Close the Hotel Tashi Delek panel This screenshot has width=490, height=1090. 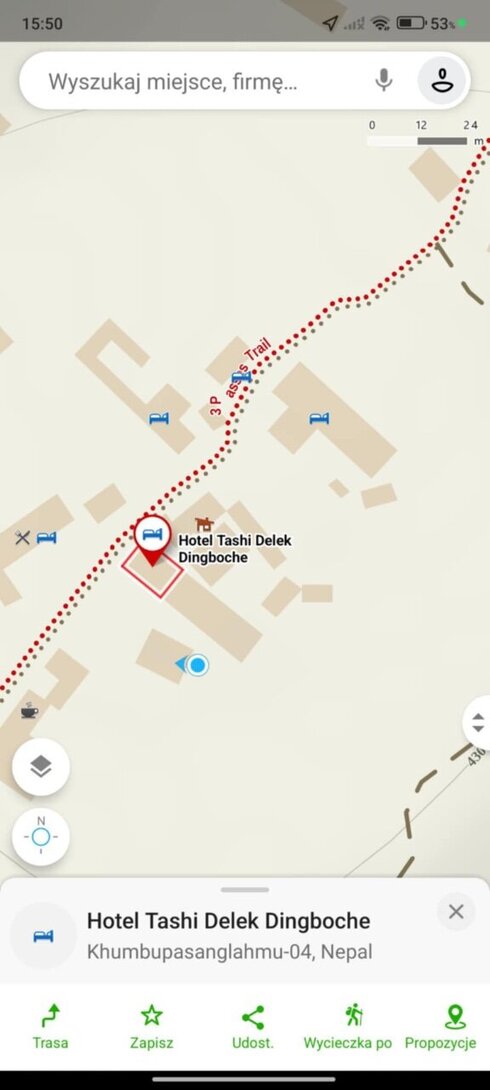[456, 911]
